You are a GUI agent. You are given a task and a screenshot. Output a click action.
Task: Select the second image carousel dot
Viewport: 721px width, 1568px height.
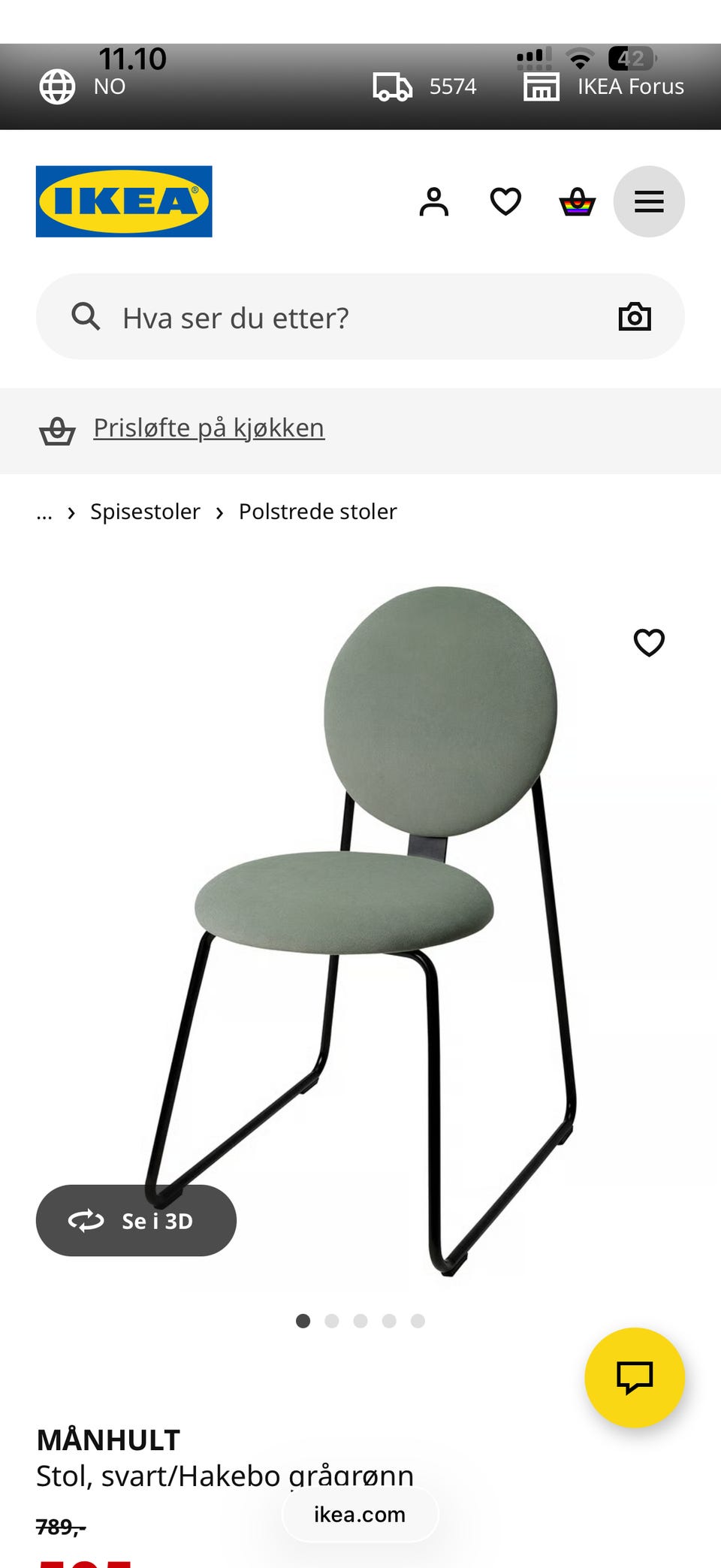(x=331, y=1321)
